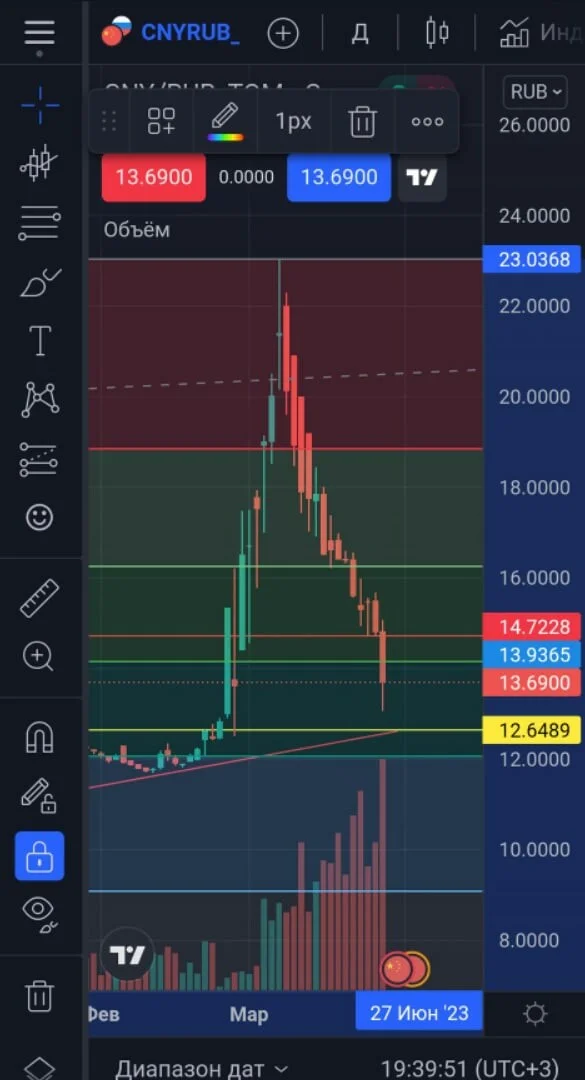
Task: Open the indicators menu
Action: (542, 32)
